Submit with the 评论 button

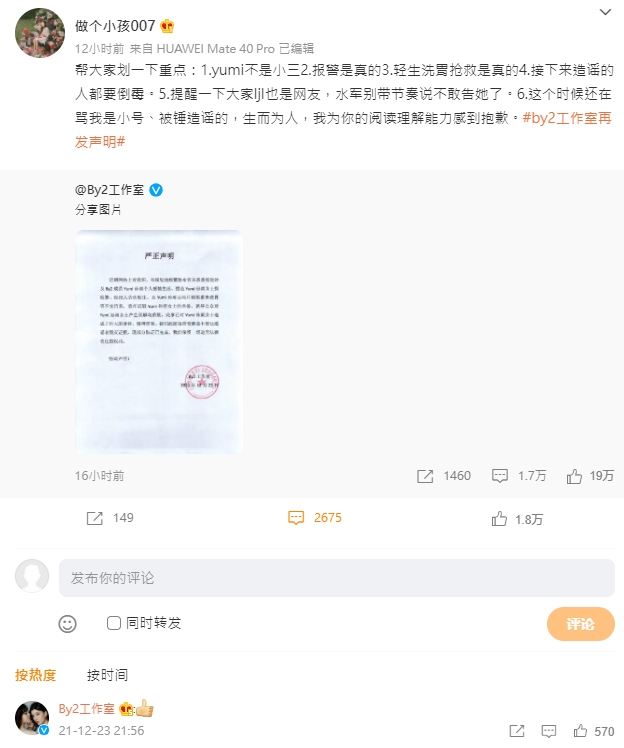[580, 624]
